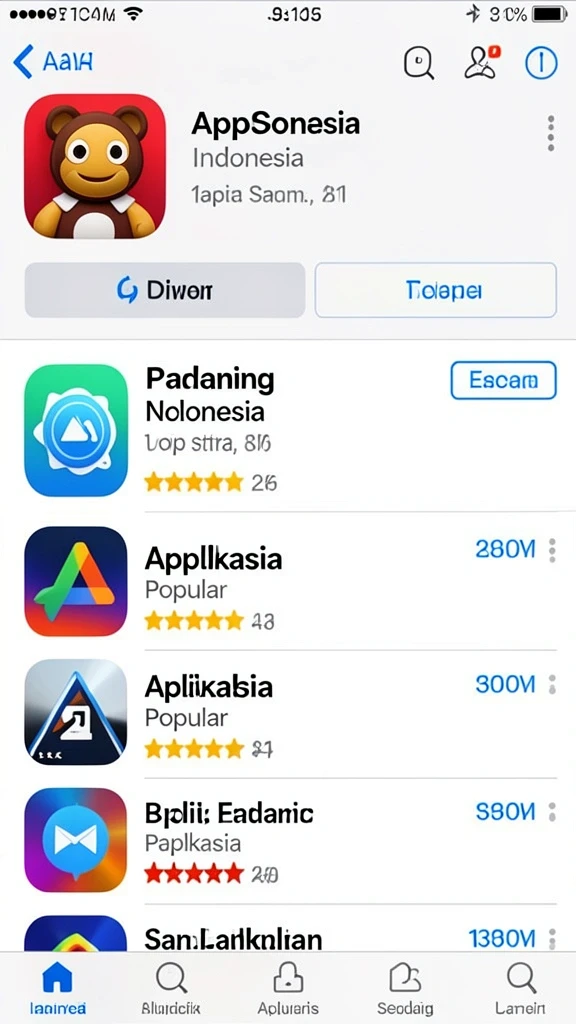Open search from the top bar
The height and width of the screenshot is (1024, 576).
(419, 63)
